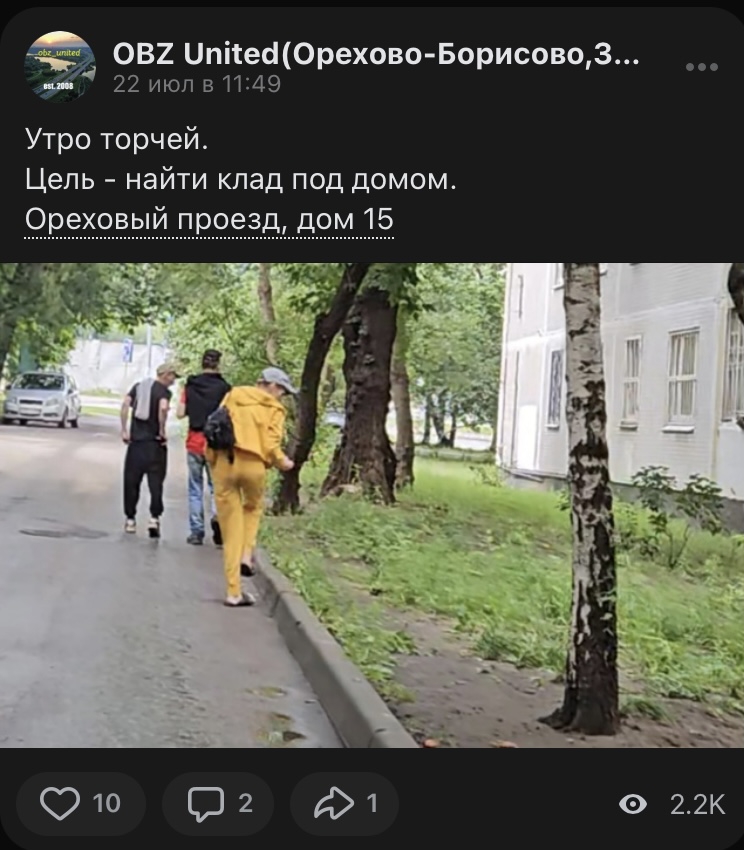Open the Ореховый проезд, дом 15 address link
This screenshot has width=744, height=850.
(209, 220)
